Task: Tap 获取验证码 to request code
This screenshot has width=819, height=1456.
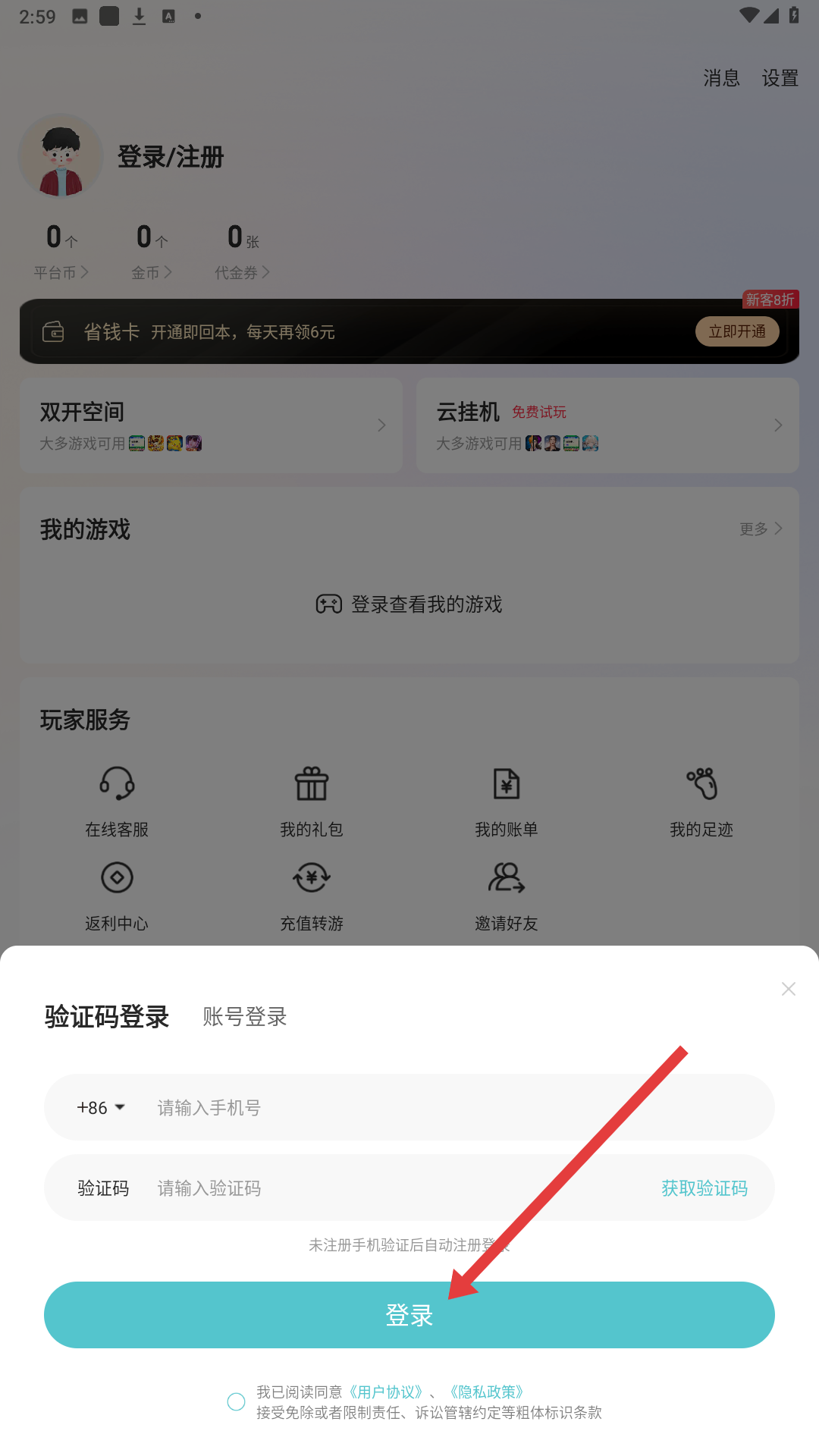Action: coord(704,1188)
